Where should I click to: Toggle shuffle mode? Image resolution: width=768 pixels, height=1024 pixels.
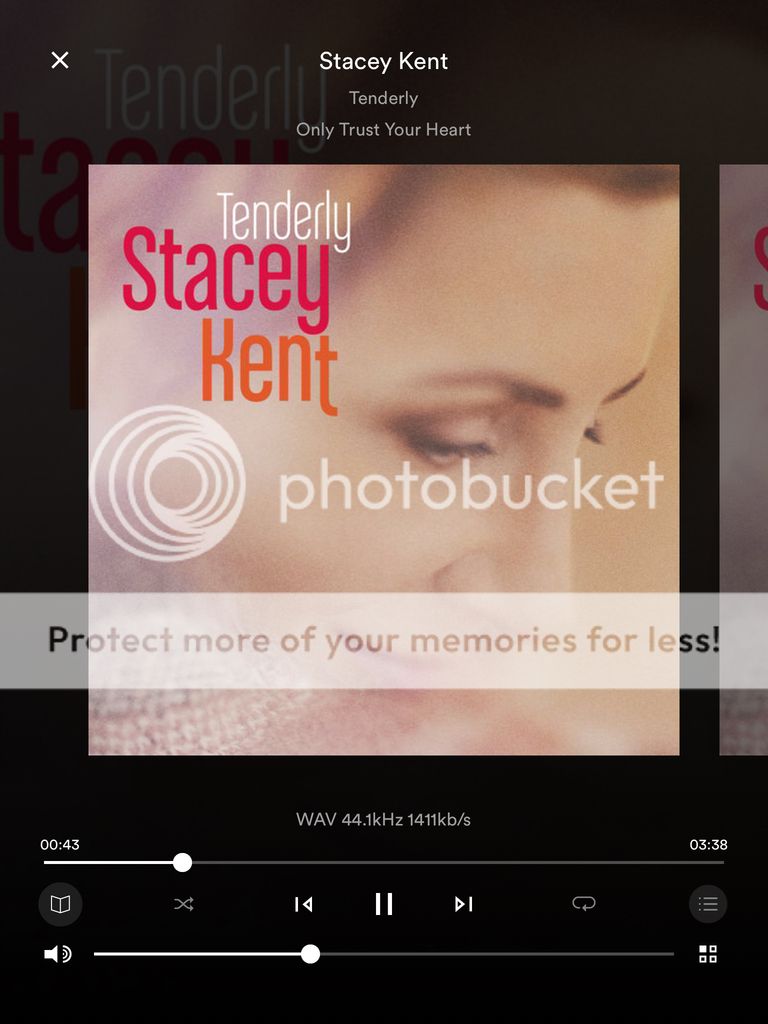click(x=184, y=904)
